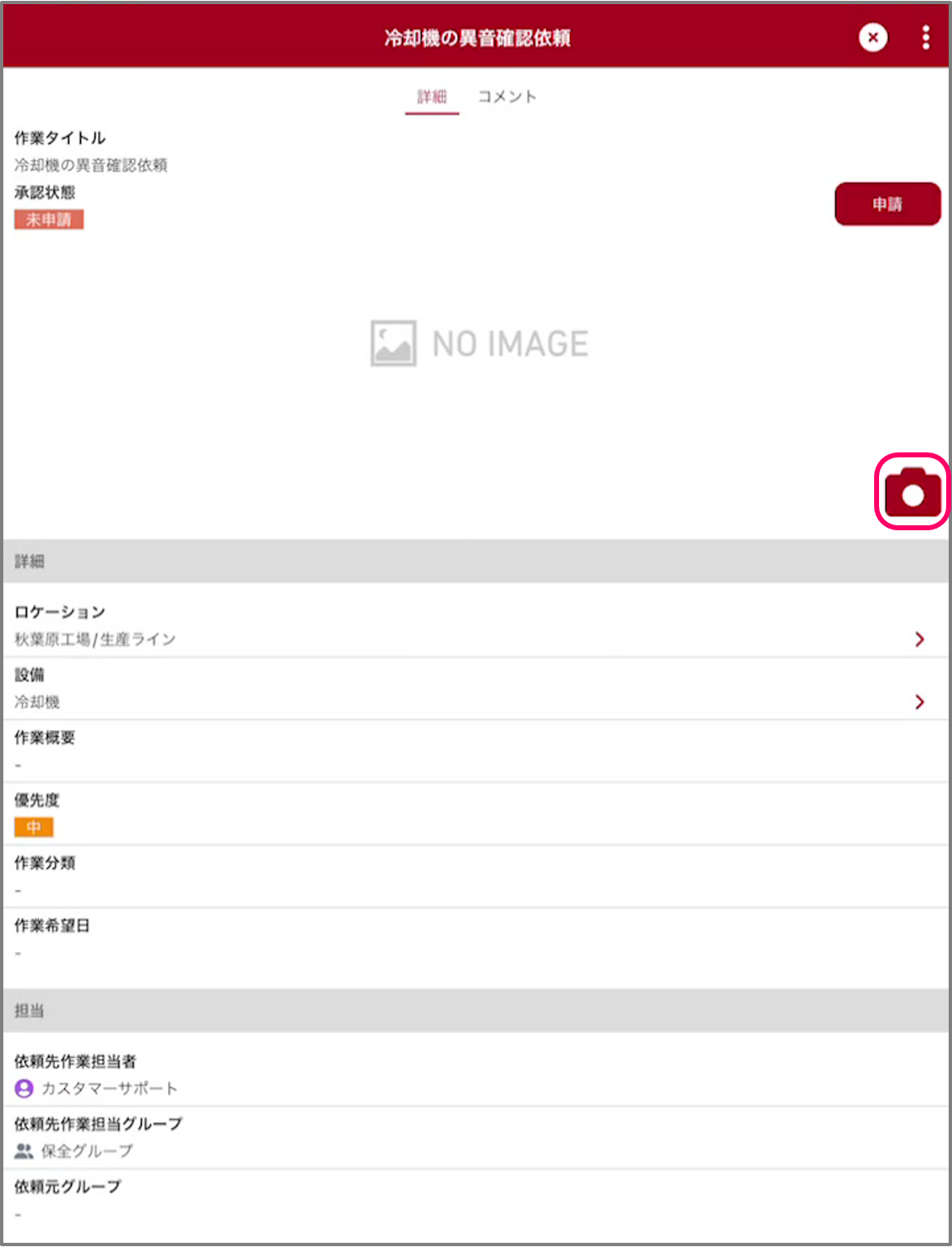Click カスタマーサポート under 依頼先作業担当者
The image size is (952, 1247).
pos(109,1088)
